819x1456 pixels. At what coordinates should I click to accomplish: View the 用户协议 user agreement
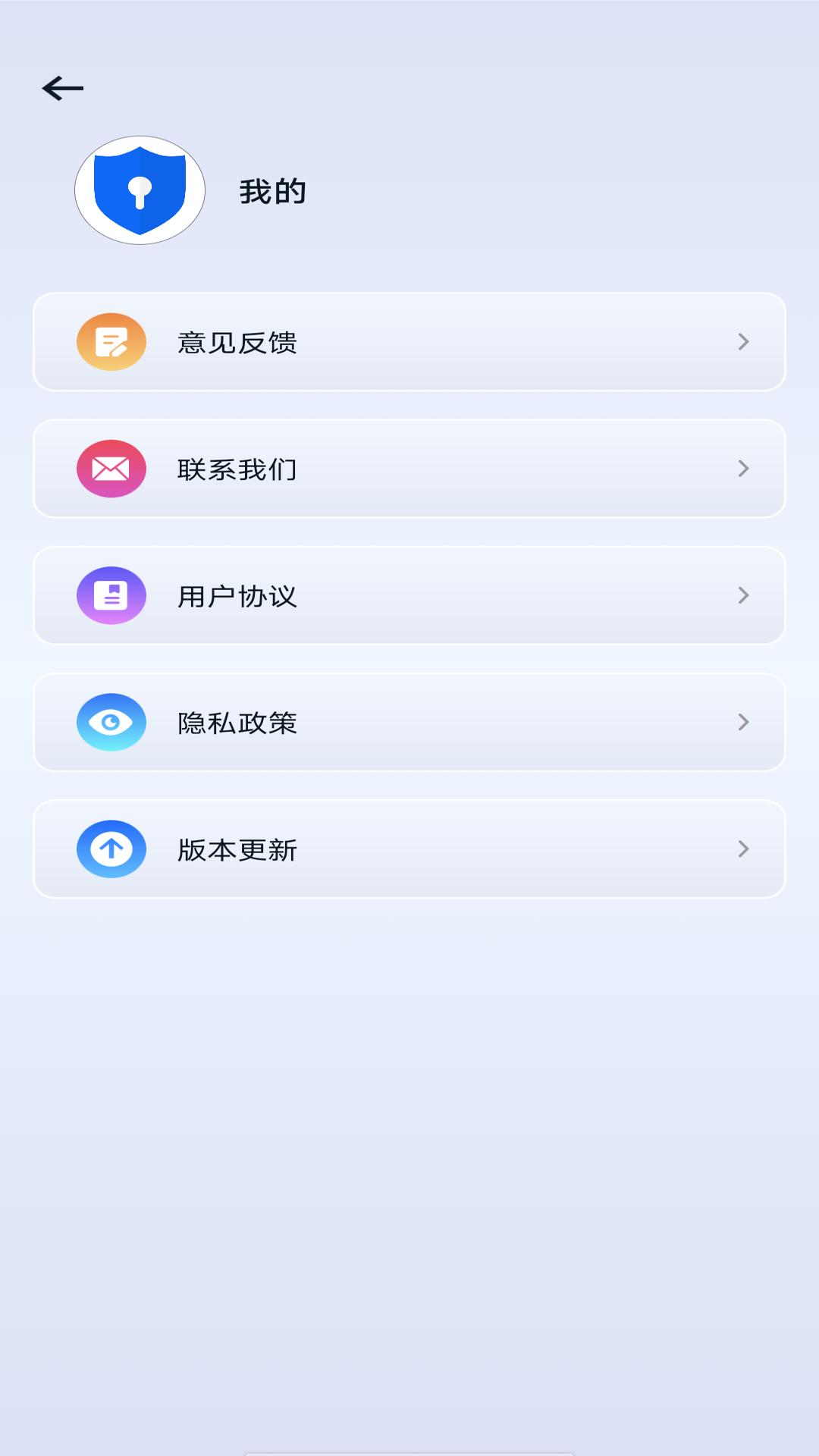pos(409,595)
